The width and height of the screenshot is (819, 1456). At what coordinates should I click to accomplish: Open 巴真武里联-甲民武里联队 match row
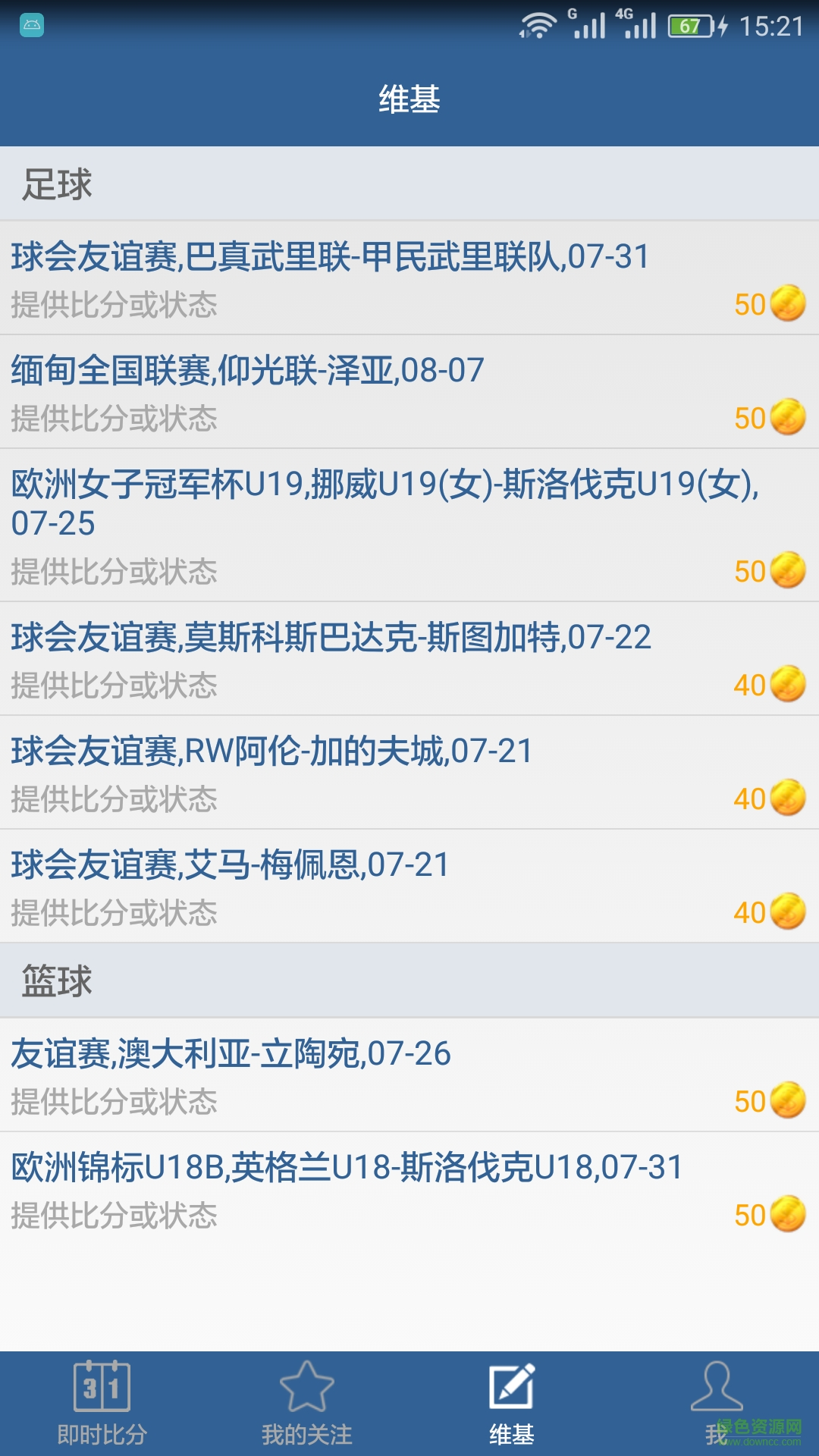(x=409, y=278)
